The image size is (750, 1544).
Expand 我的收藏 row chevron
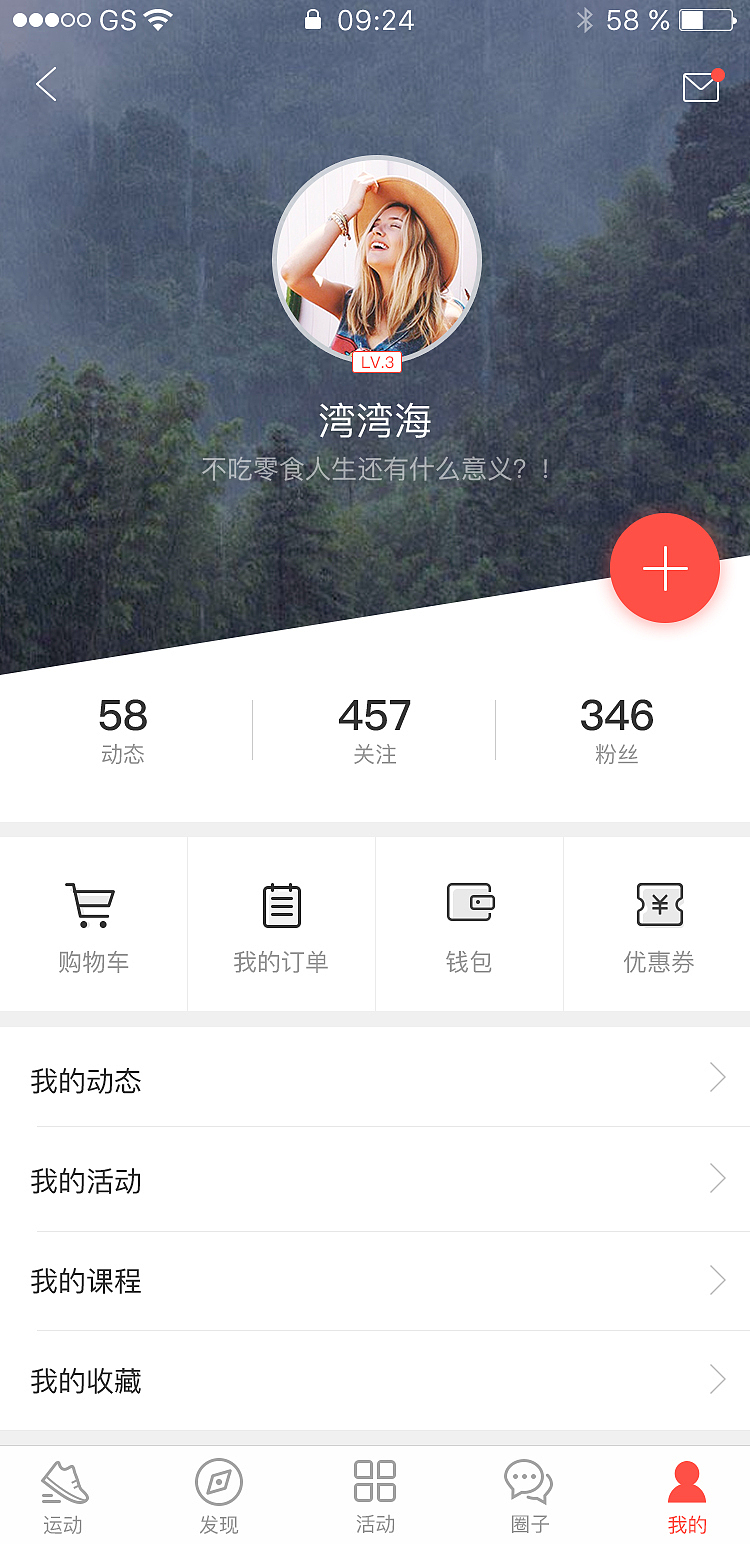click(x=716, y=1379)
